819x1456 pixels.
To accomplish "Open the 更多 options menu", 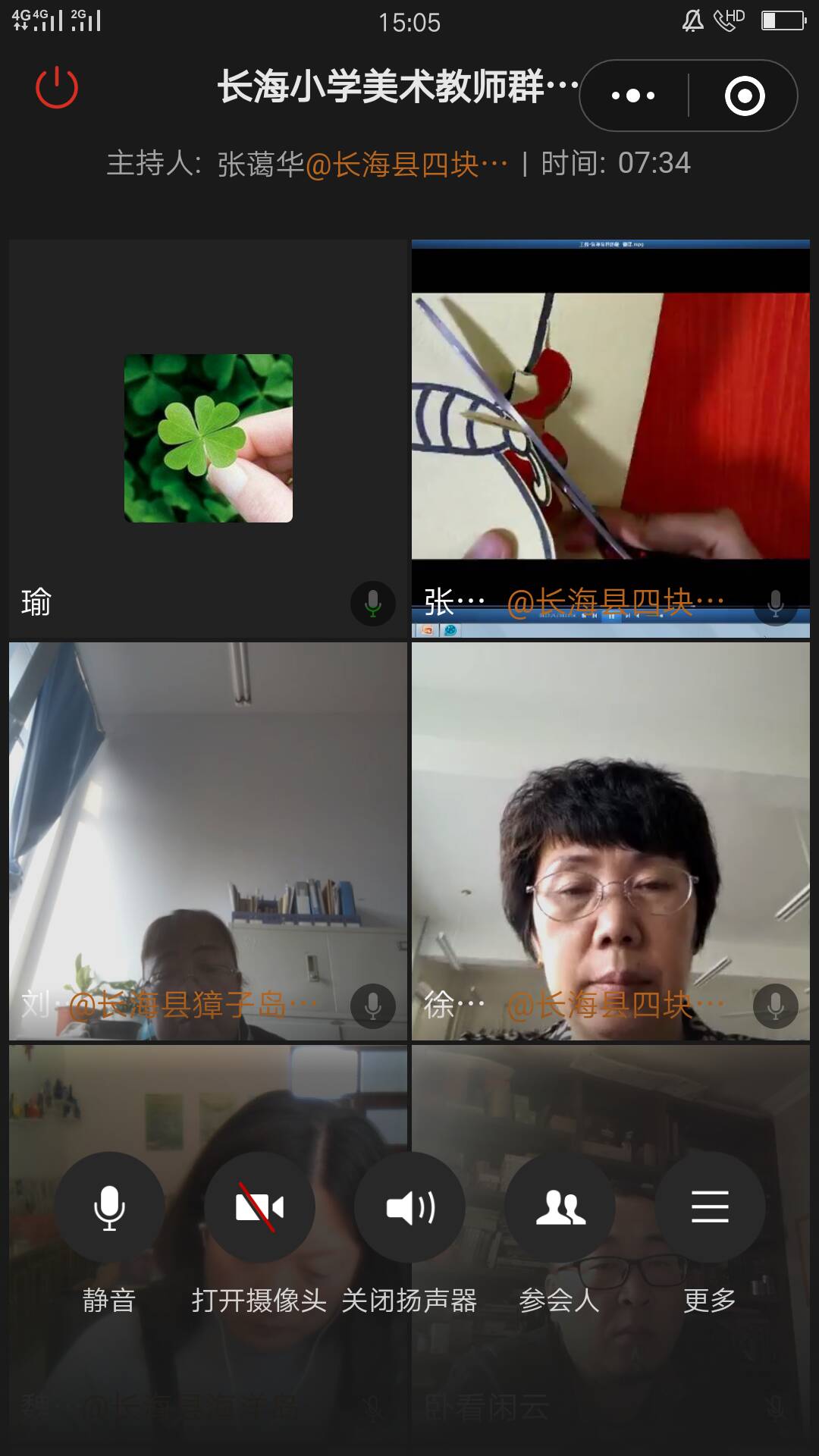I will click(710, 1207).
